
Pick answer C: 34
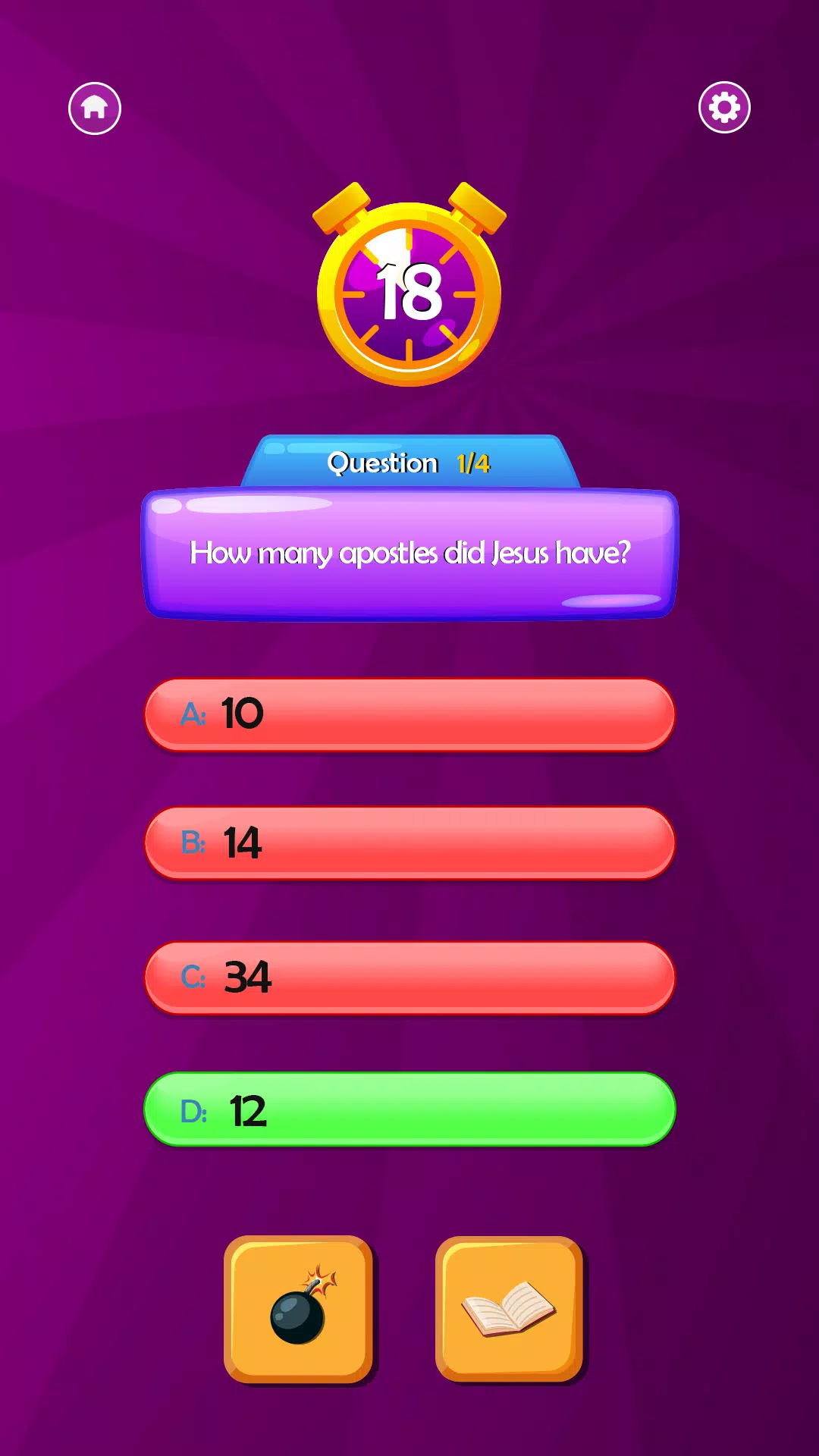[409, 977]
